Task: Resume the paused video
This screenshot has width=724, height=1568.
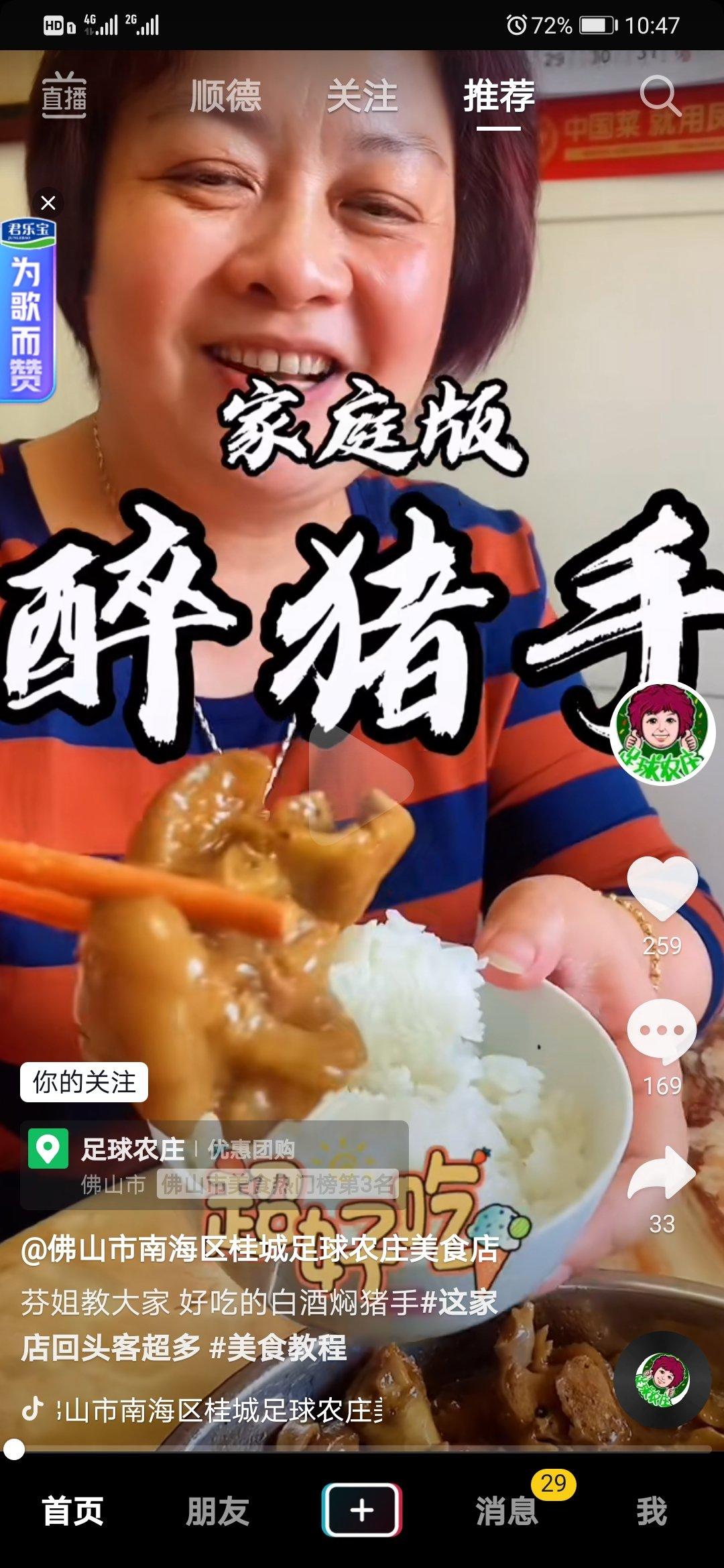Action: pos(362,784)
